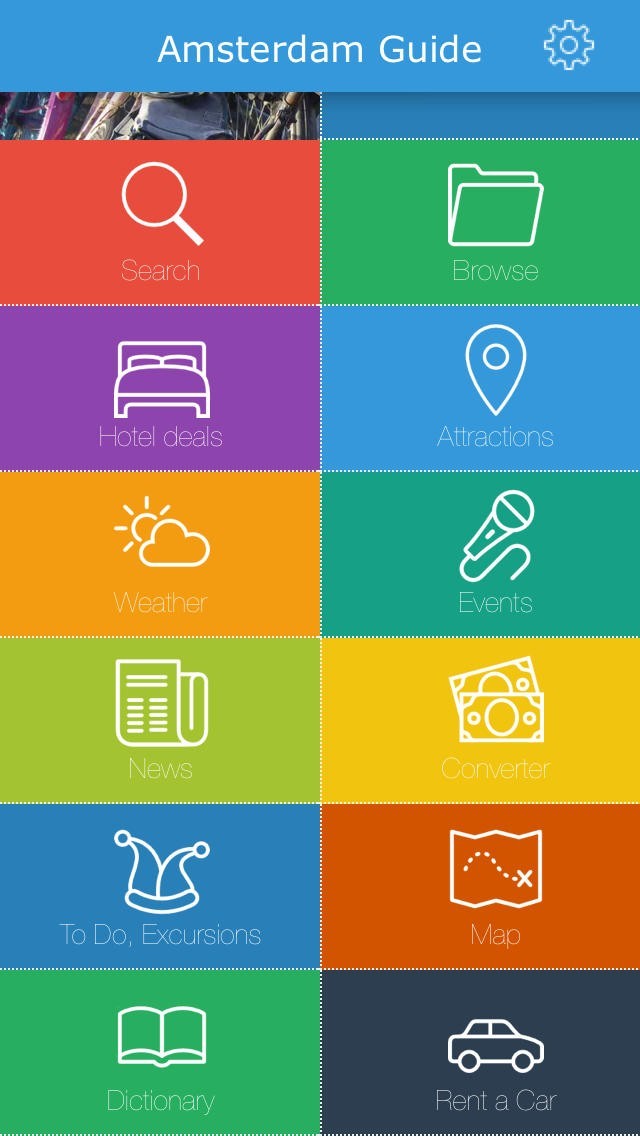Open the Dictionary tile
The height and width of the screenshot is (1136, 640).
pyautogui.click(x=160, y=1052)
